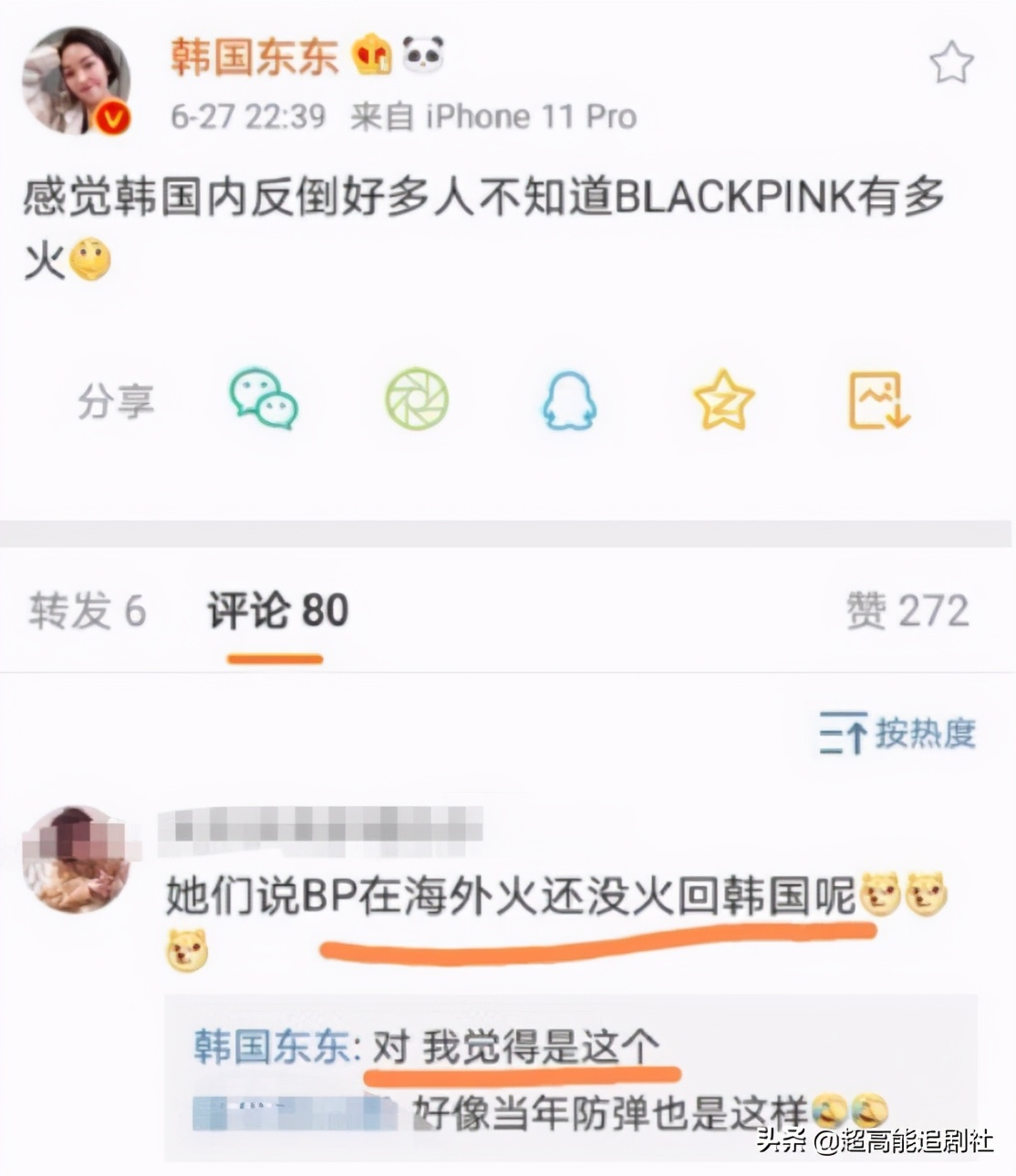
Task: Share the post to WeChat
Action: 264,401
